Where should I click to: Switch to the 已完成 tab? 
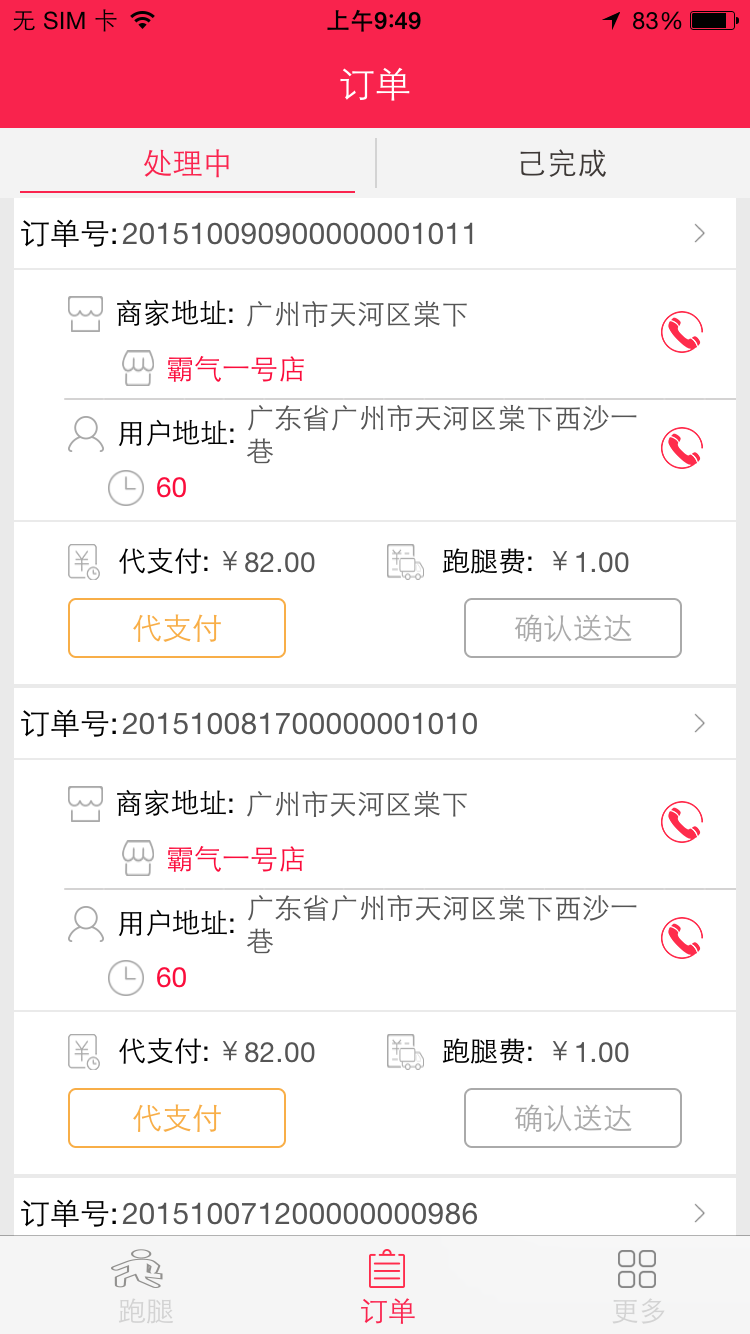(x=563, y=163)
